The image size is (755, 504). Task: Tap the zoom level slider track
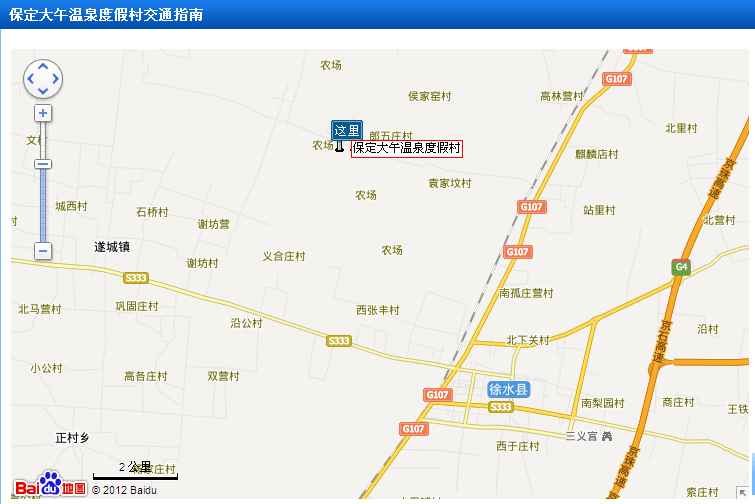coord(43,205)
